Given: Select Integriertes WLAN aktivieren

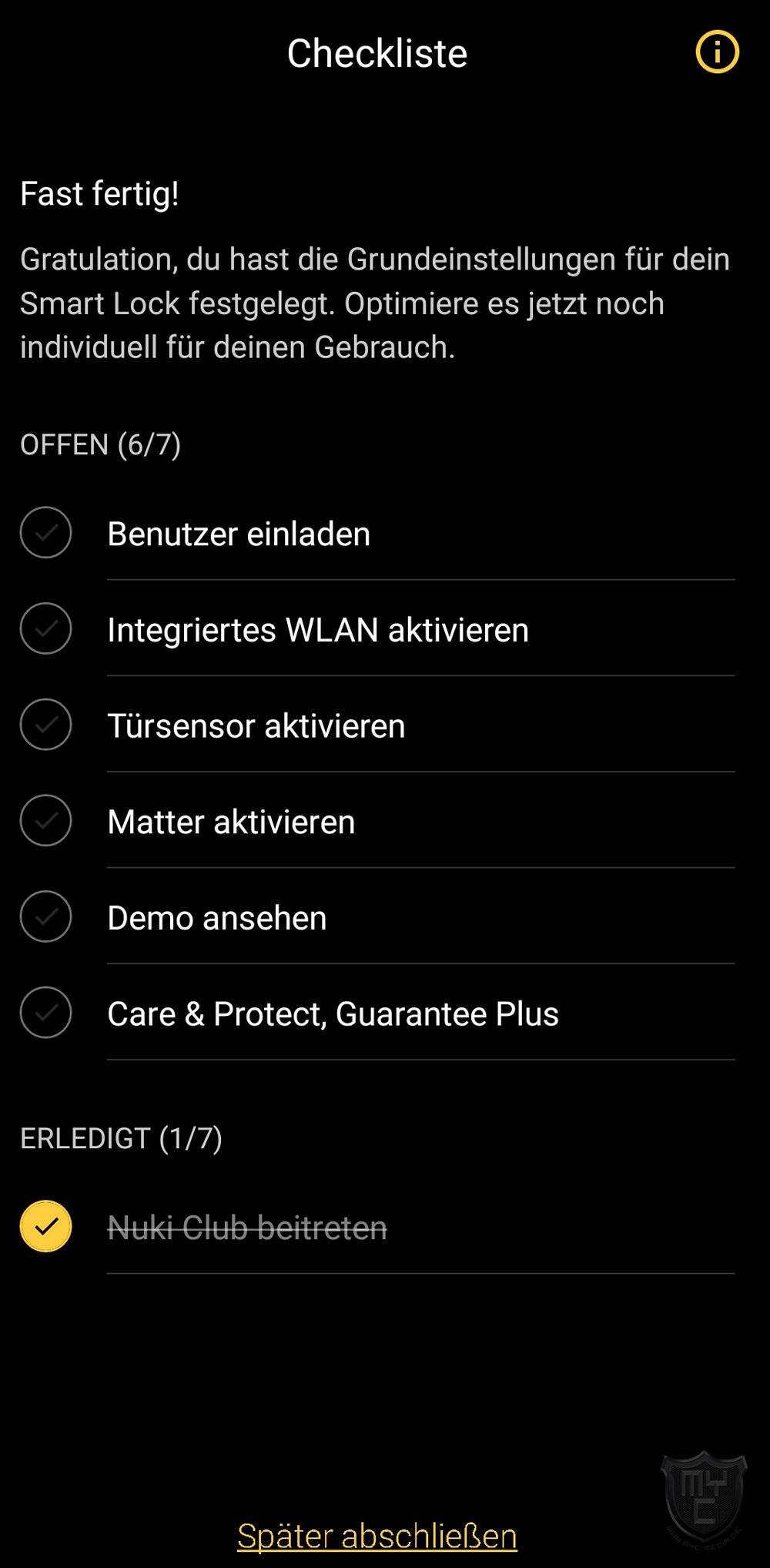Looking at the screenshot, I should click(x=377, y=629).
